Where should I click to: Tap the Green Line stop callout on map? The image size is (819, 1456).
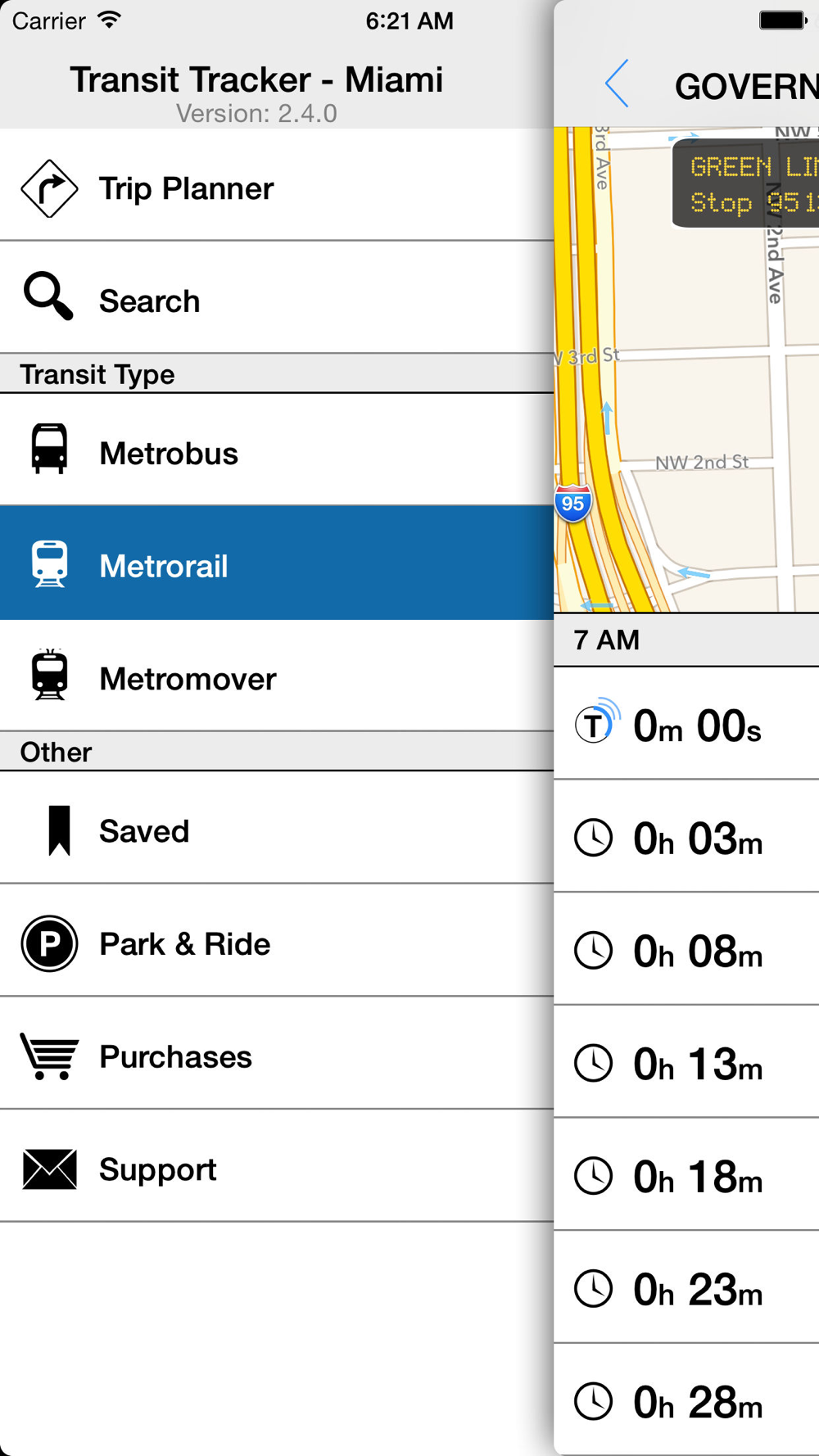point(746,184)
